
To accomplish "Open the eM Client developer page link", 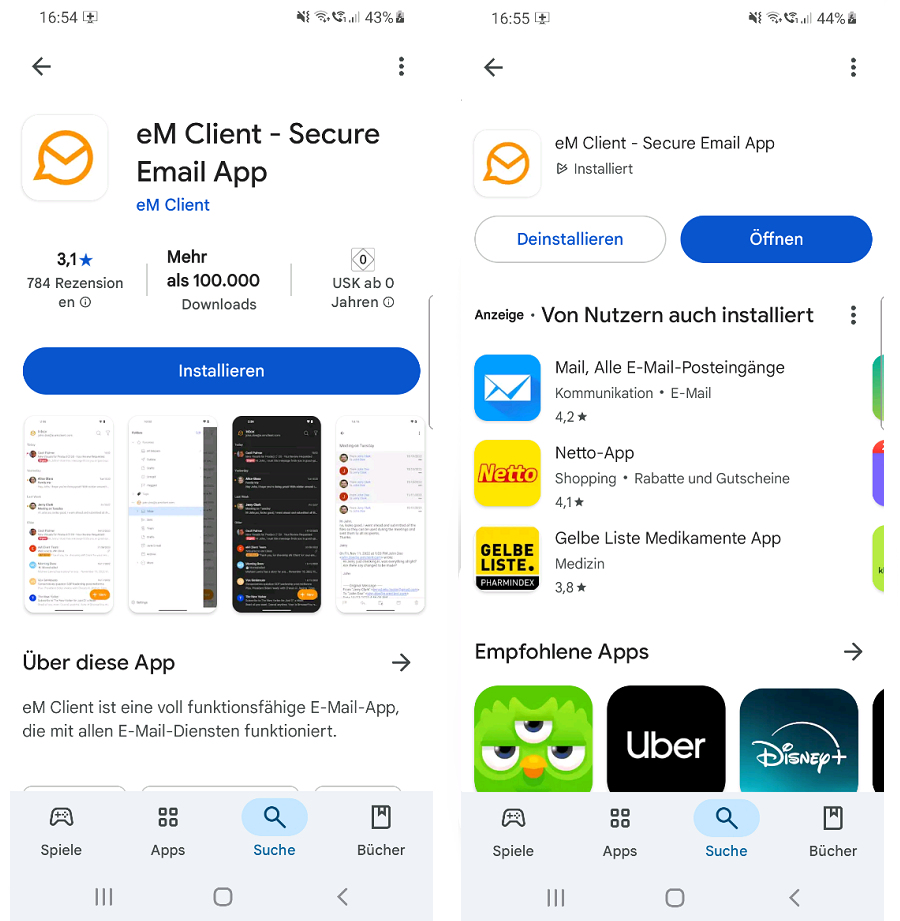I will [x=173, y=205].
